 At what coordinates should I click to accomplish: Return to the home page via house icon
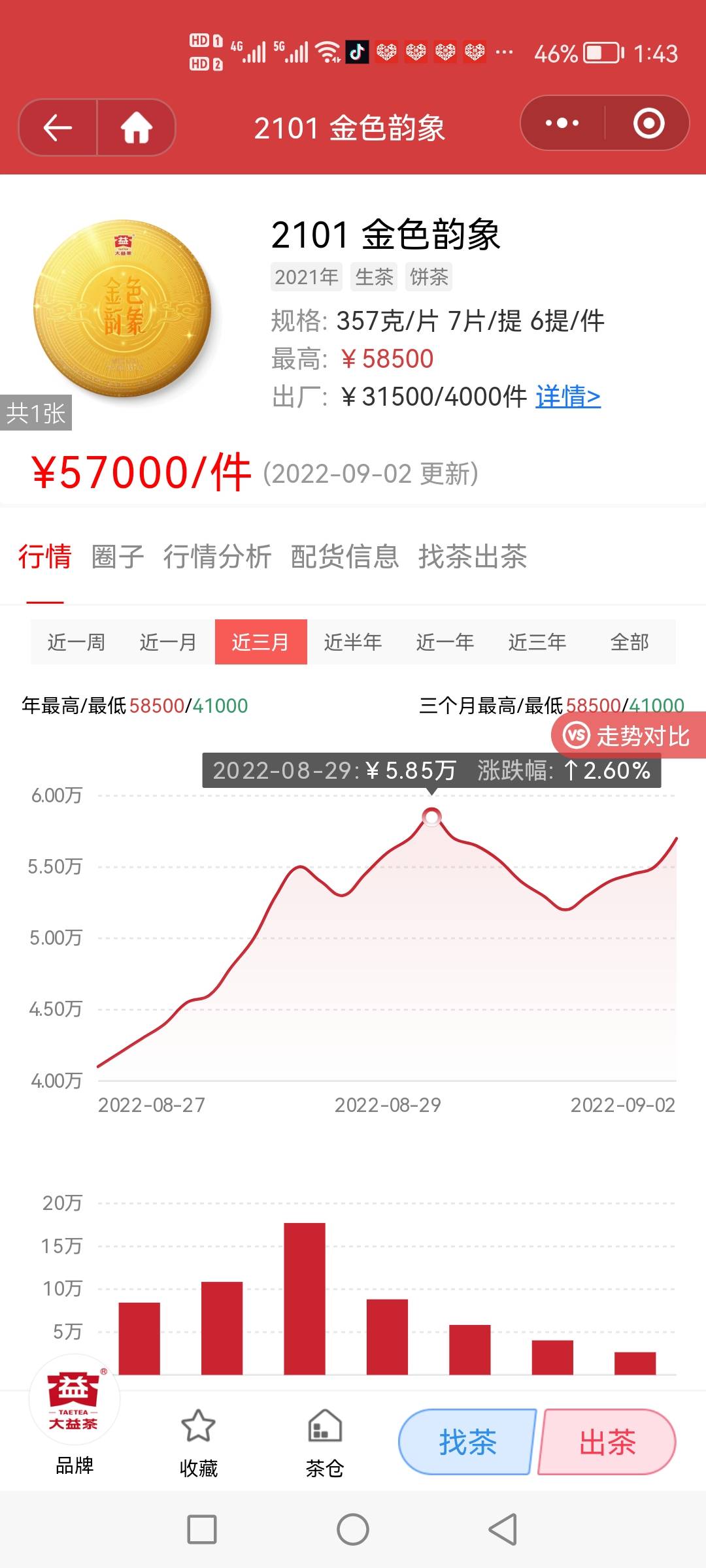[137, 127]
